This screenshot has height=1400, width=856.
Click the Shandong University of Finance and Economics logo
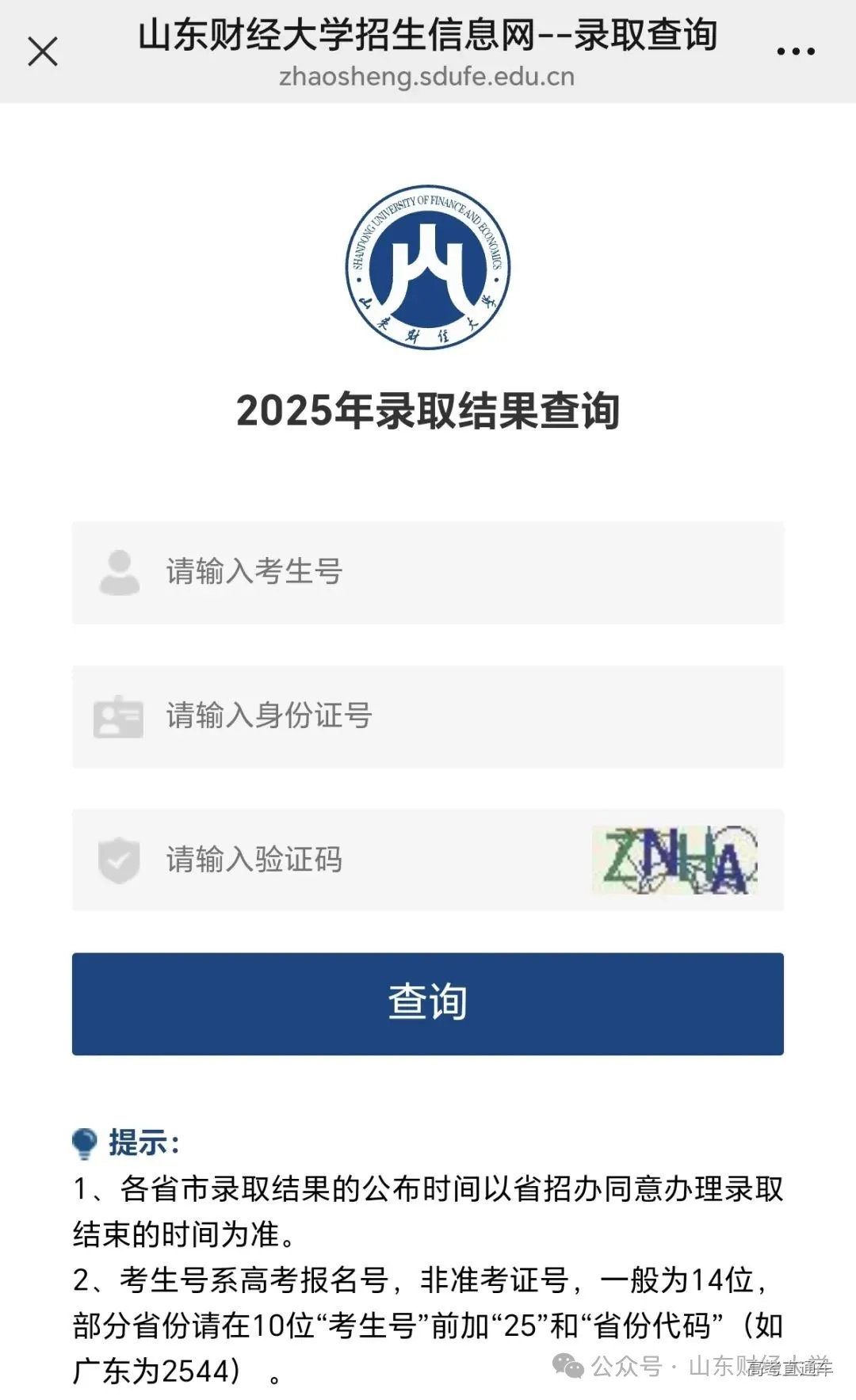426,268
